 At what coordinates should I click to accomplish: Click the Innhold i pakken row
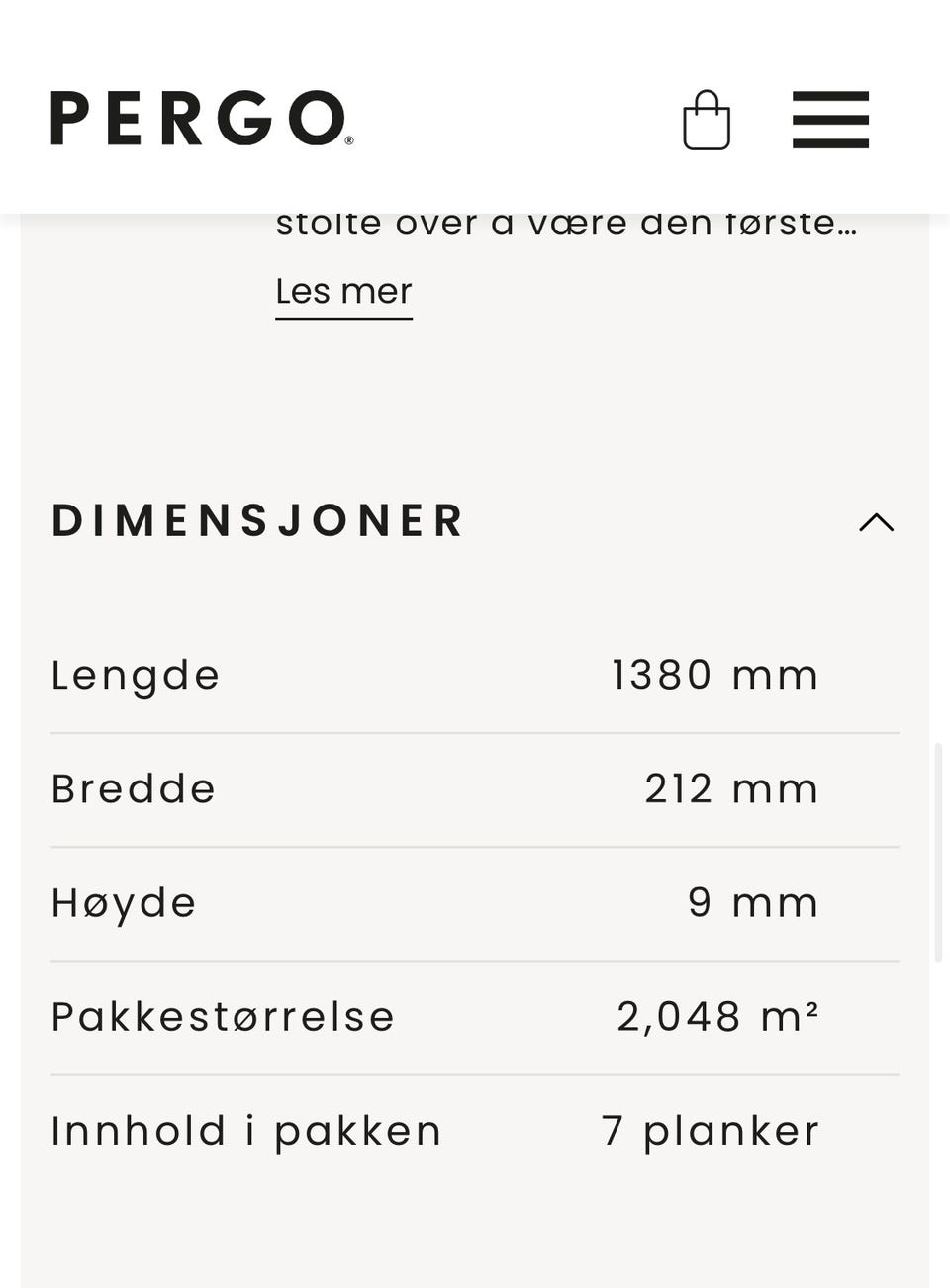tap(475, 1131)
